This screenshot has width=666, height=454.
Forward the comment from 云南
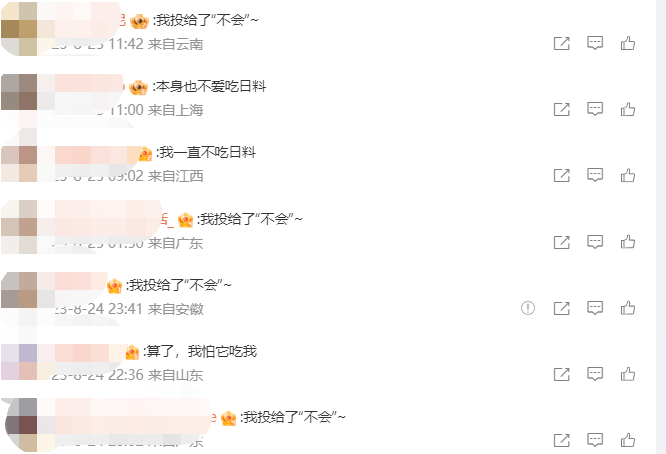point(562,43)
